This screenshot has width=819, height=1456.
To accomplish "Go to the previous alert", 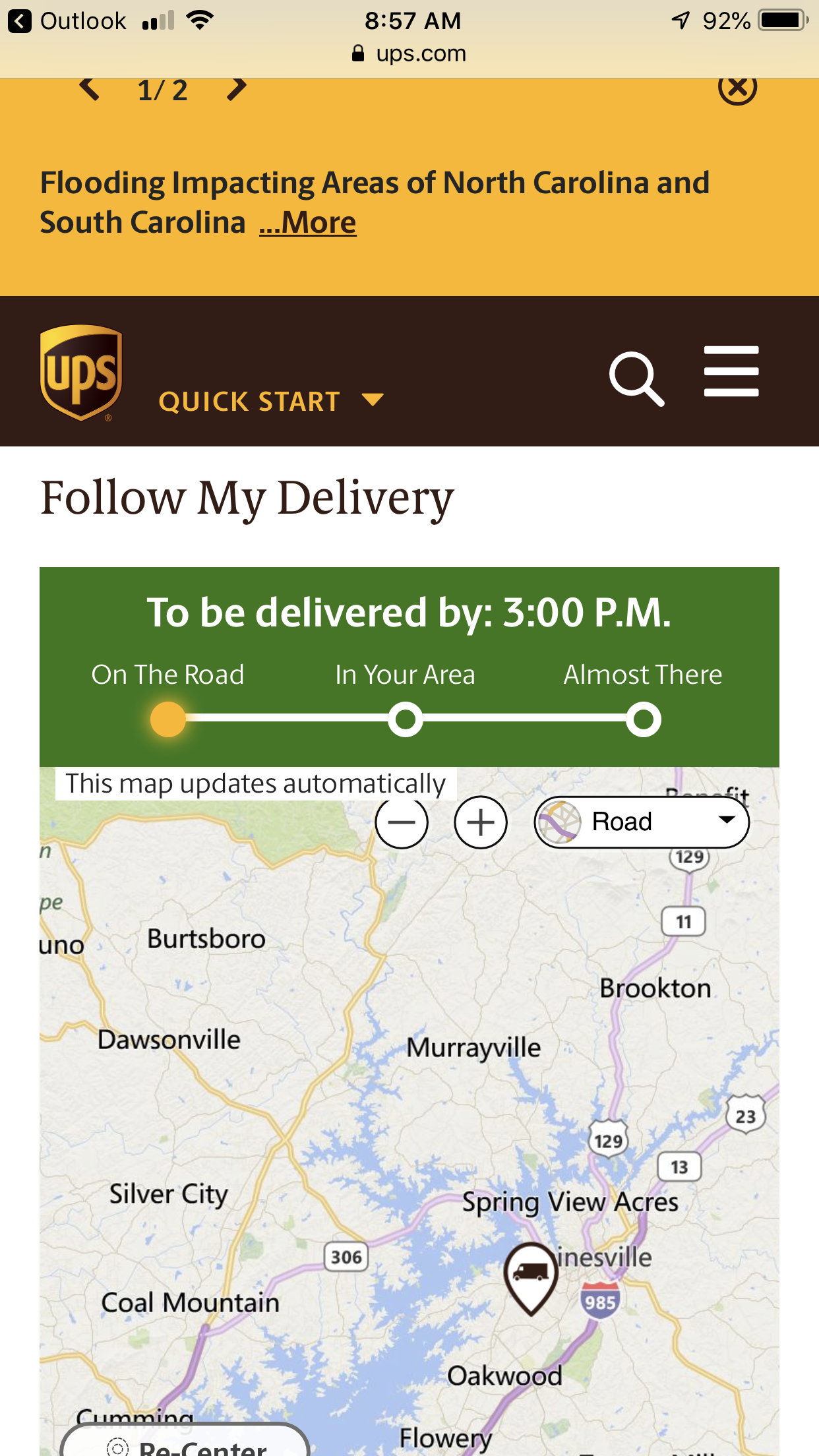I will pos(89,88).
